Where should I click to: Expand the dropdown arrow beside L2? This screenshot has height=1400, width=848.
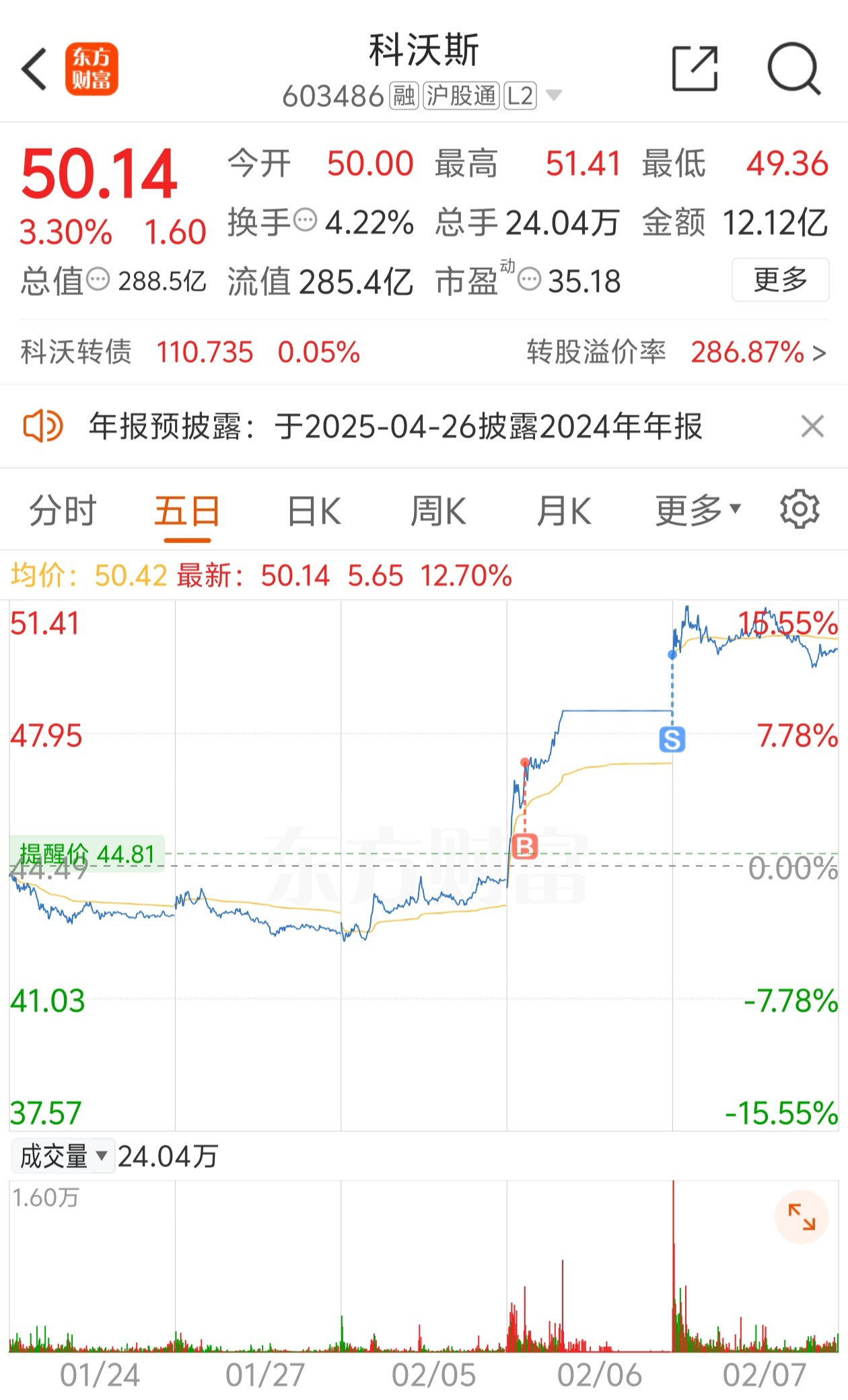click(x=553, y=96)
